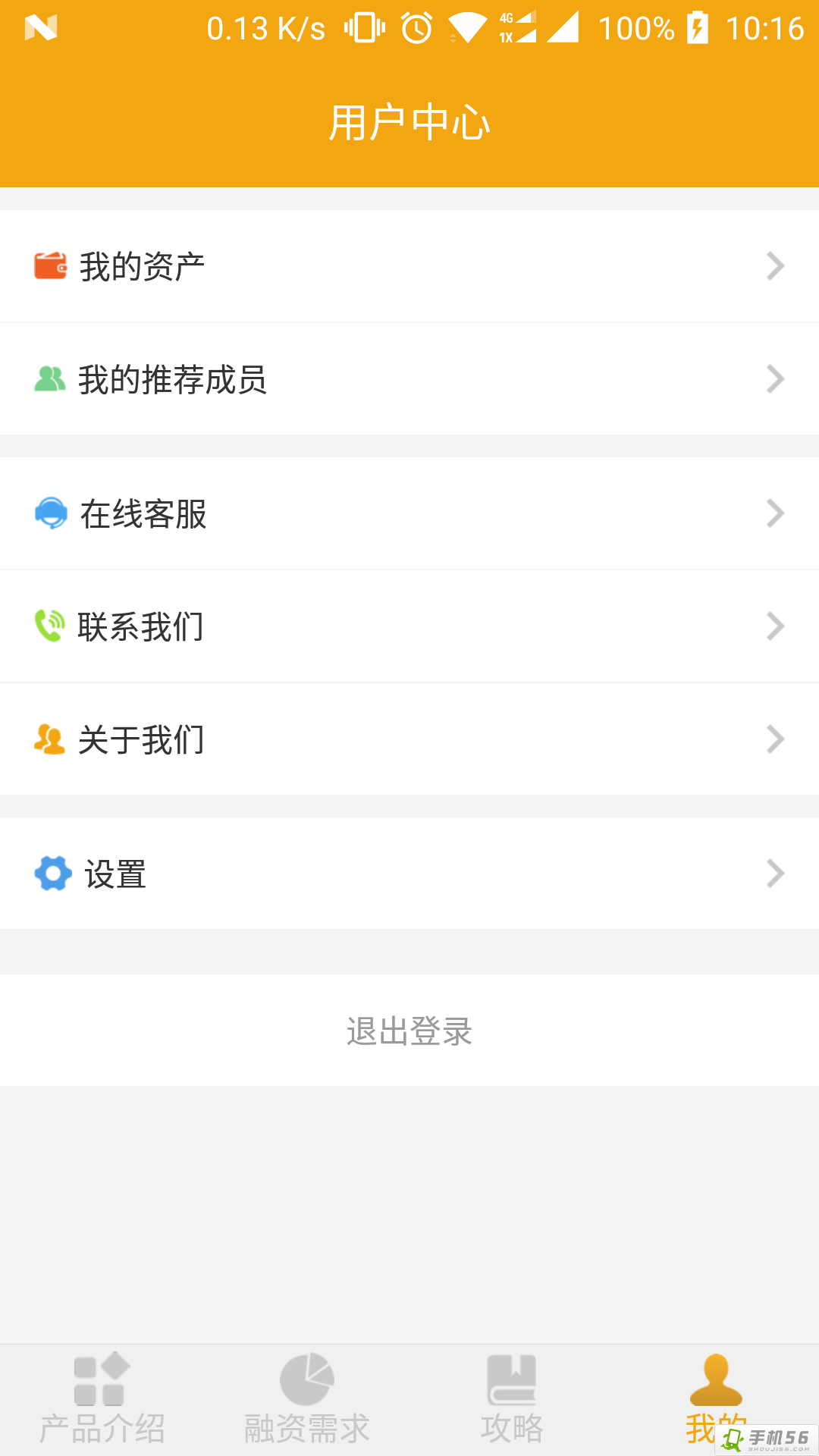Go to 设置 (Settings)
The width and height of the screenshot is (819, 1456).
point(409,874)
